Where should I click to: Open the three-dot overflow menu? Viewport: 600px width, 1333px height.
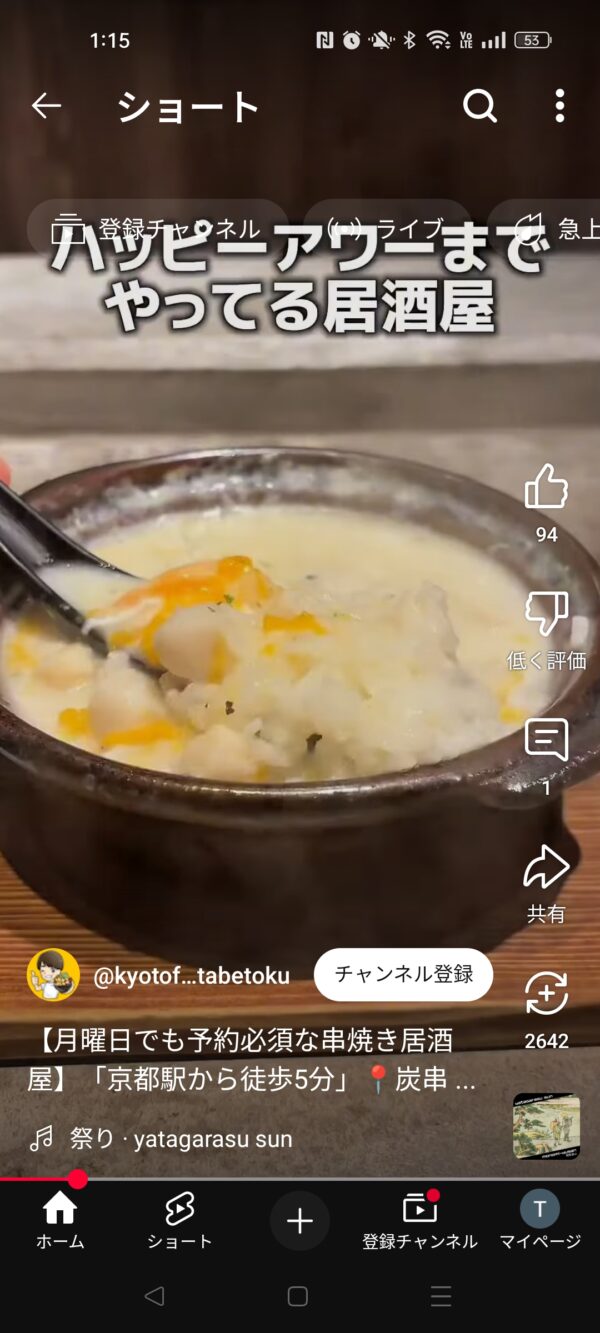pyautogui.click(x=560, y=106)
